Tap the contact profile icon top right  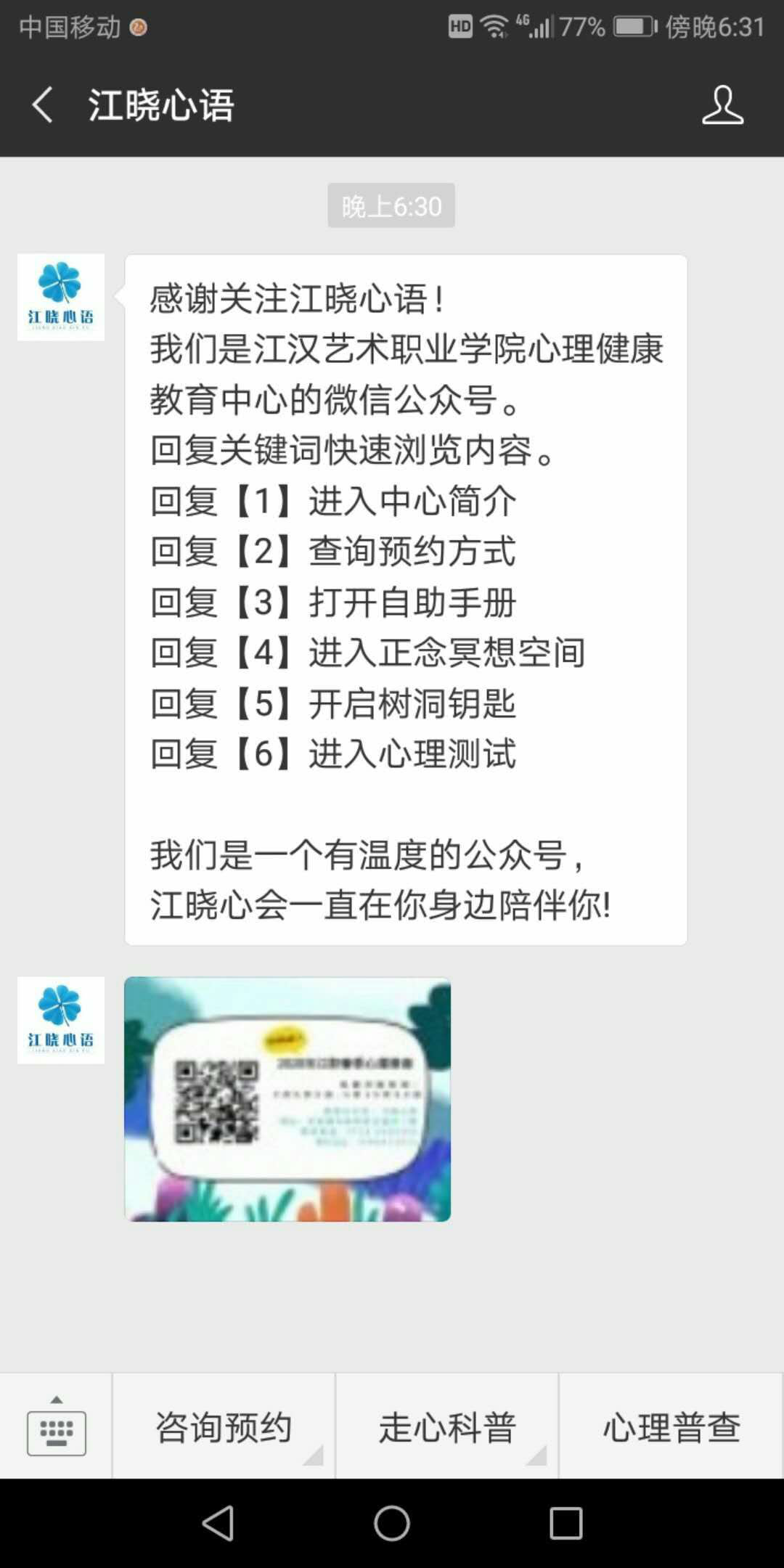(x=722, y=105)
